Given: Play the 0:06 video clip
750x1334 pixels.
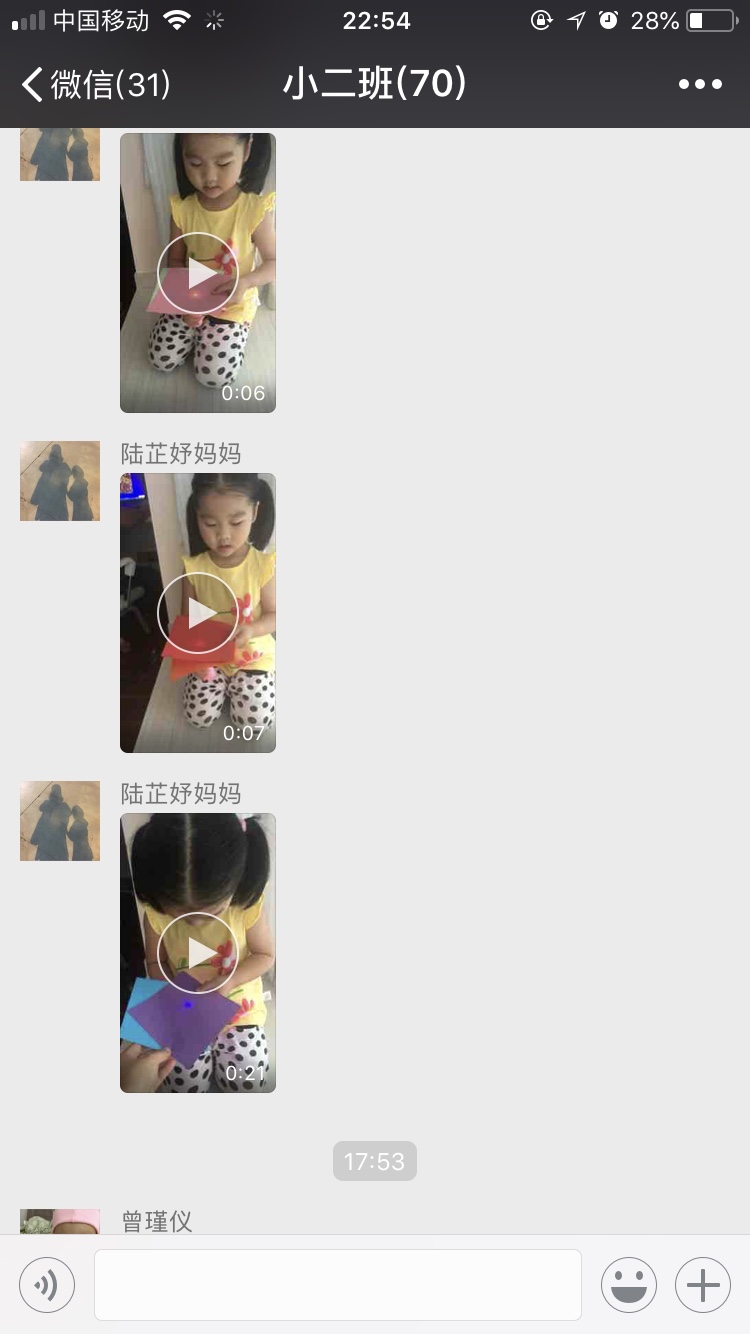Looking at the screenshot, I should pyautogui.click(x=198, y=273).
